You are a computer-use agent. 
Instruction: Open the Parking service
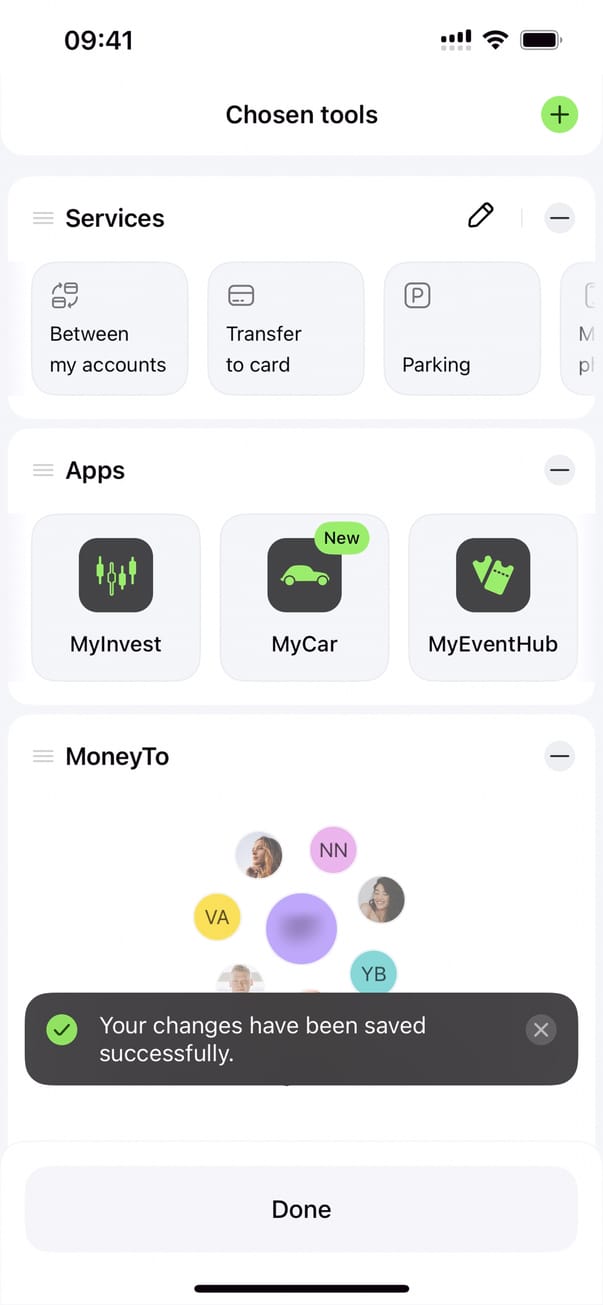(x=461, y=328)
